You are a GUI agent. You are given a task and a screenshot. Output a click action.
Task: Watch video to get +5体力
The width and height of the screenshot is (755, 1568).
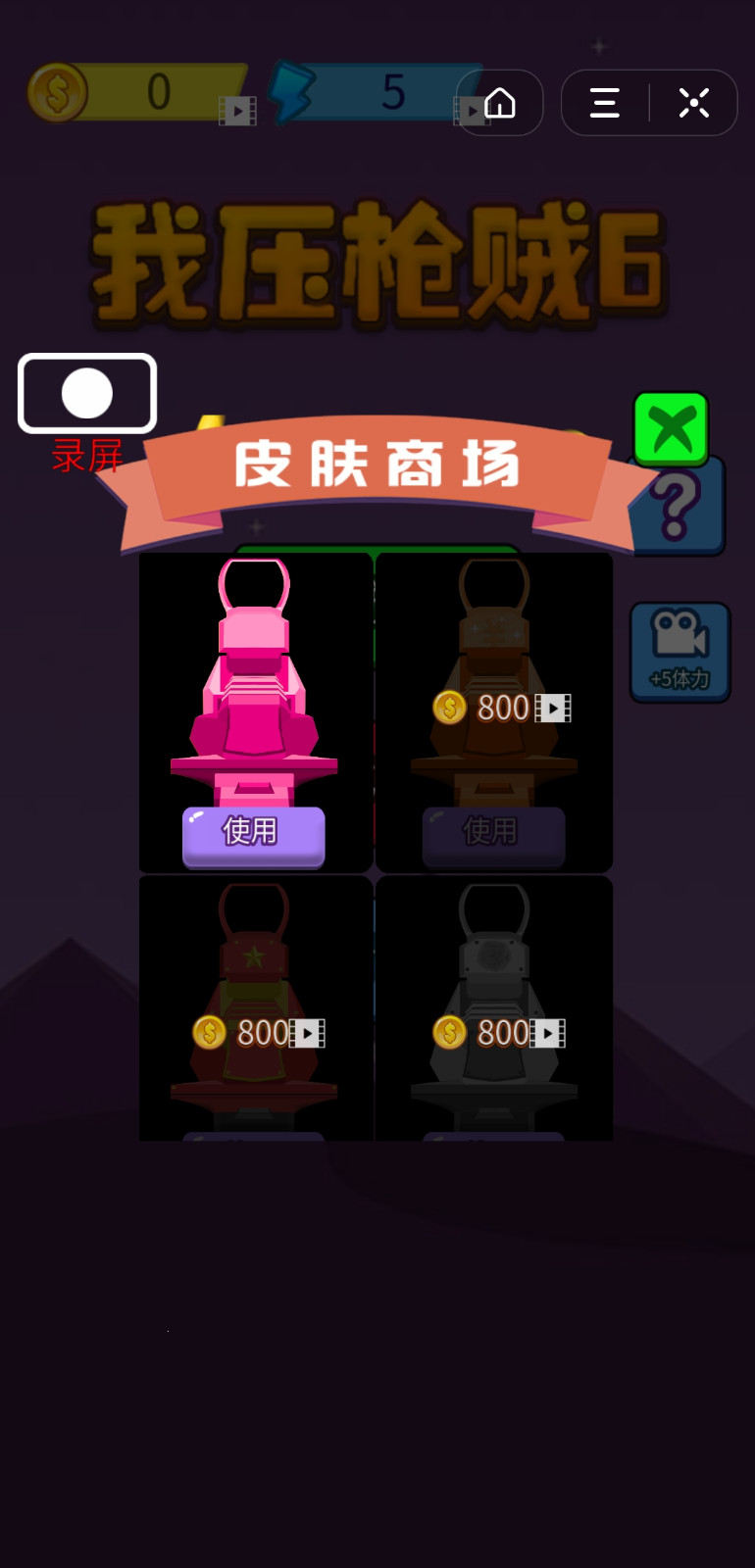pos(679,651)
